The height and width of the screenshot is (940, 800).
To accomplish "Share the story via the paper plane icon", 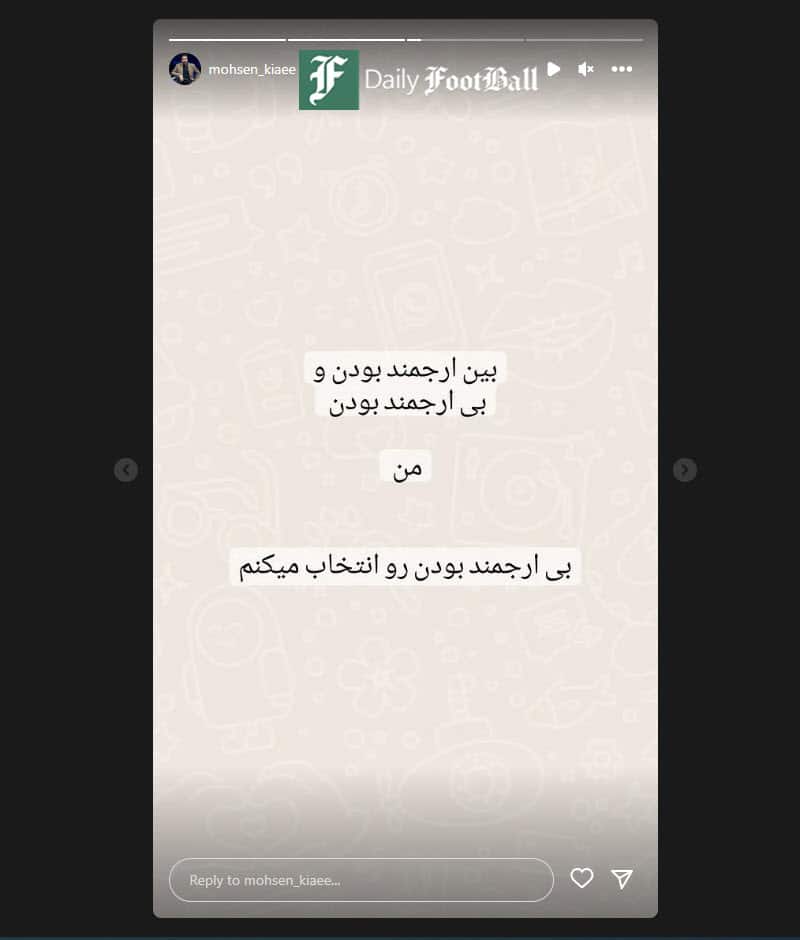I will (x=622, y=879).
